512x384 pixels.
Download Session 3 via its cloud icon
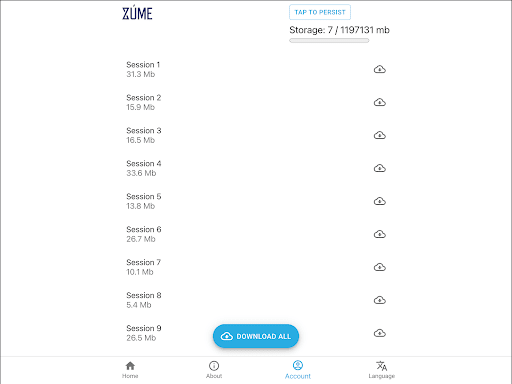pyautogui.click(x=380, y=135)
